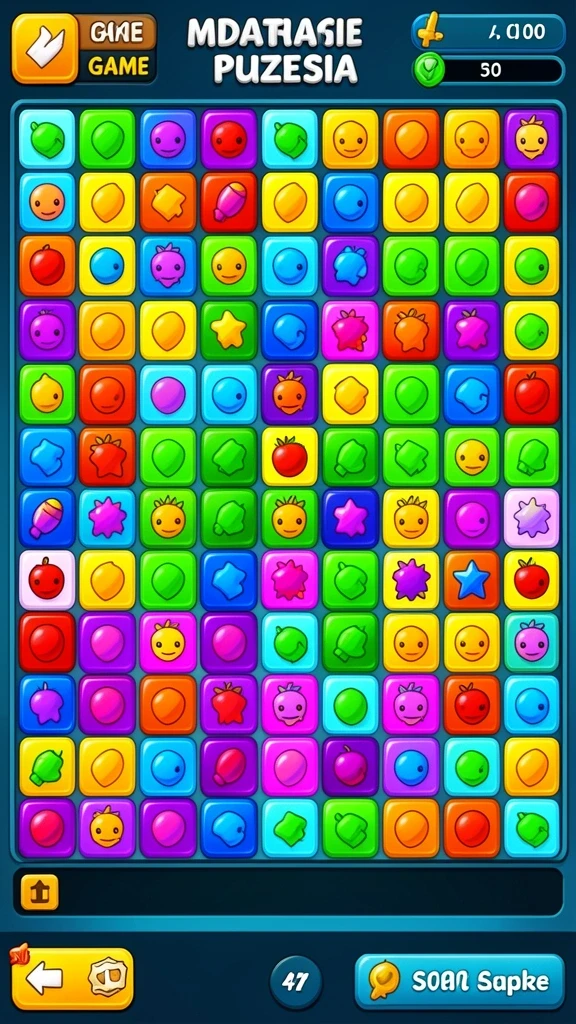Select the yellow star on the green tile

click(x=229, y=331)
